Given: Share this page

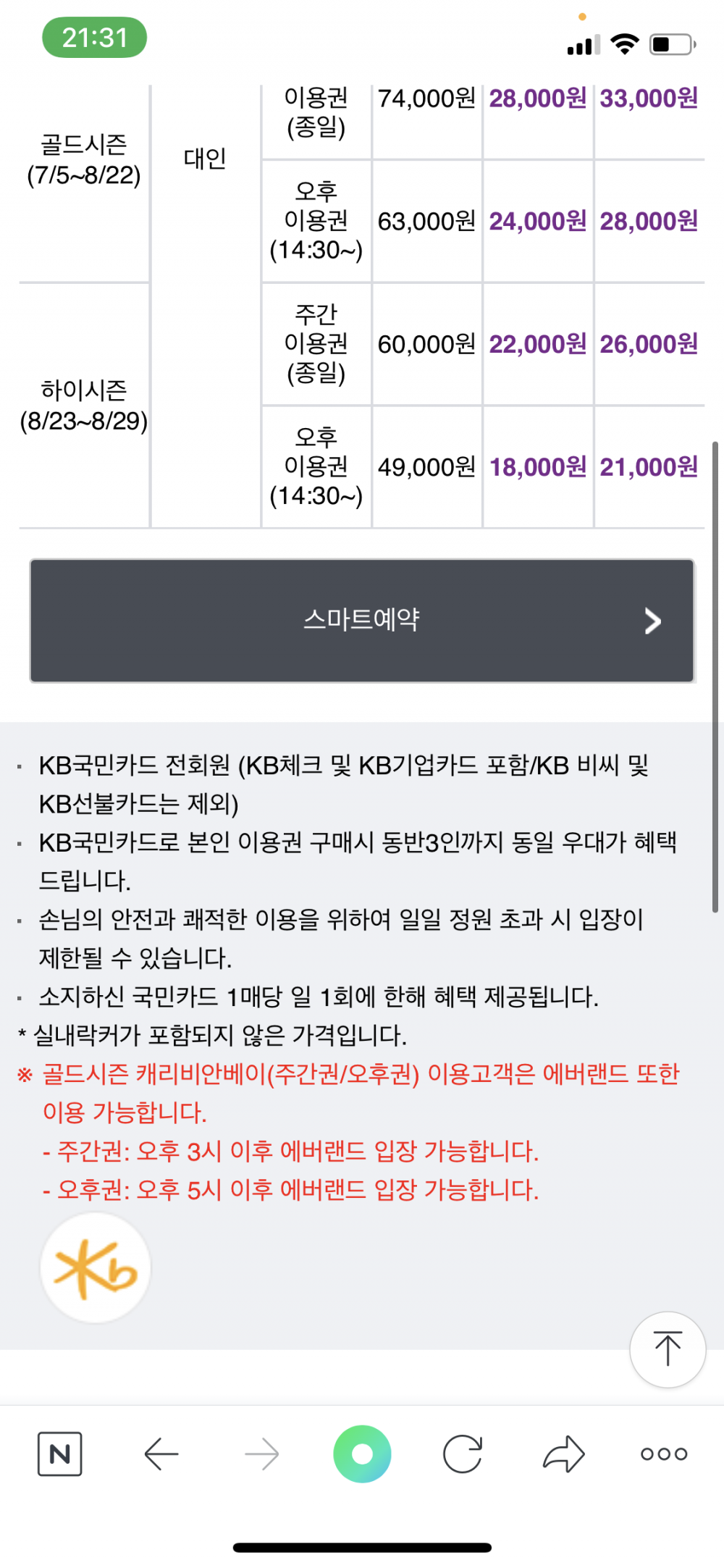Looking at the screenshot, I should click(x=563, y=1454).
